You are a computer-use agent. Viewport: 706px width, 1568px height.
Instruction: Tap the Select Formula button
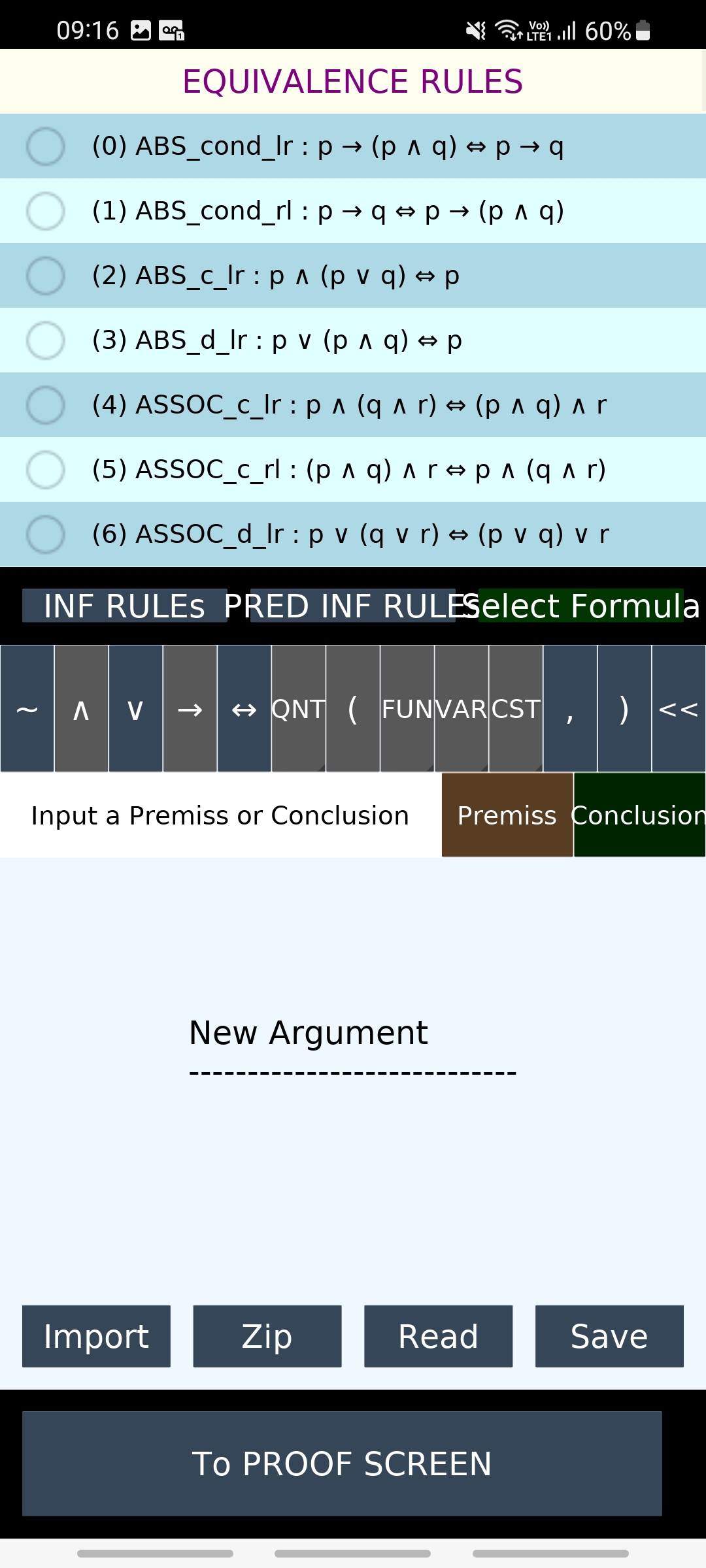click(x=581, y=606)
